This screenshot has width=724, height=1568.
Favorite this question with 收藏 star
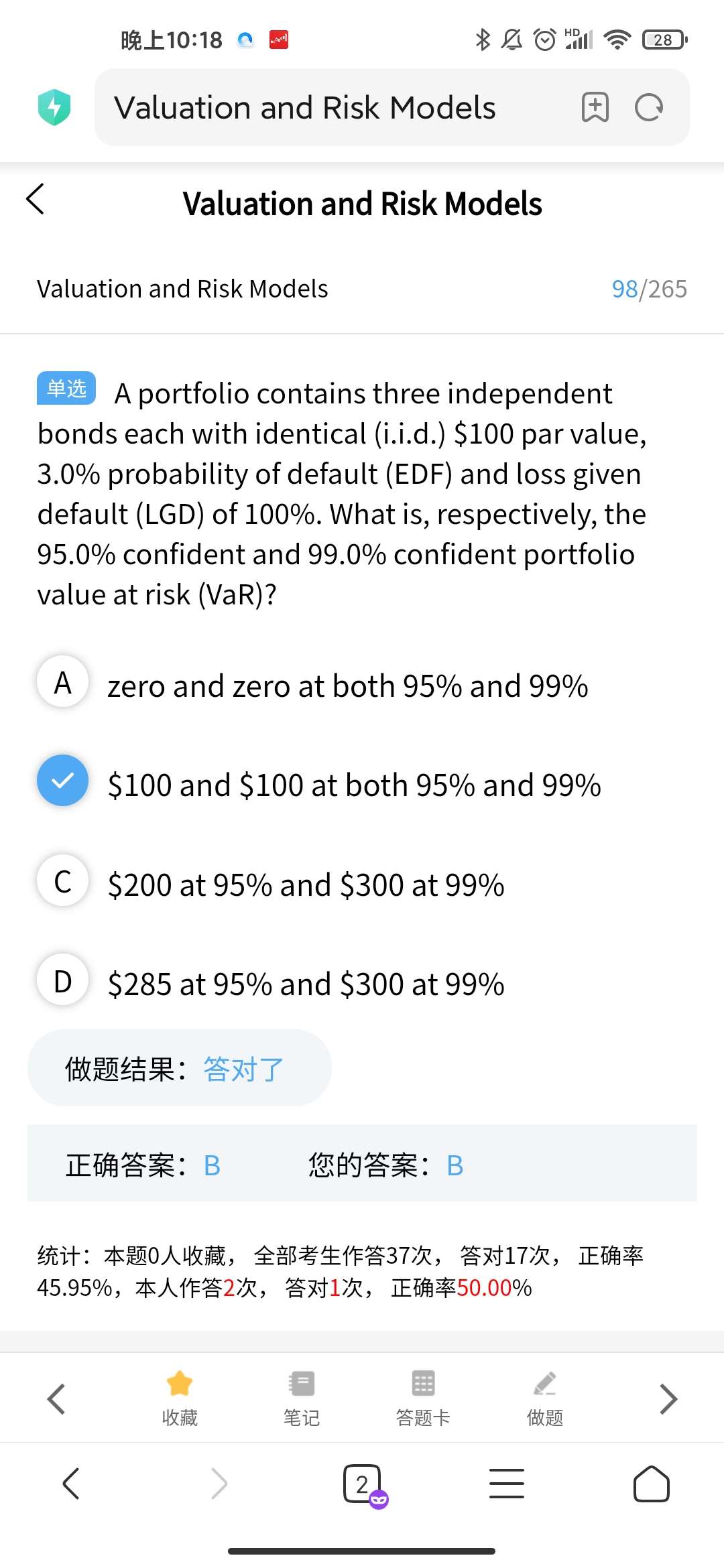pos(180,1397)
